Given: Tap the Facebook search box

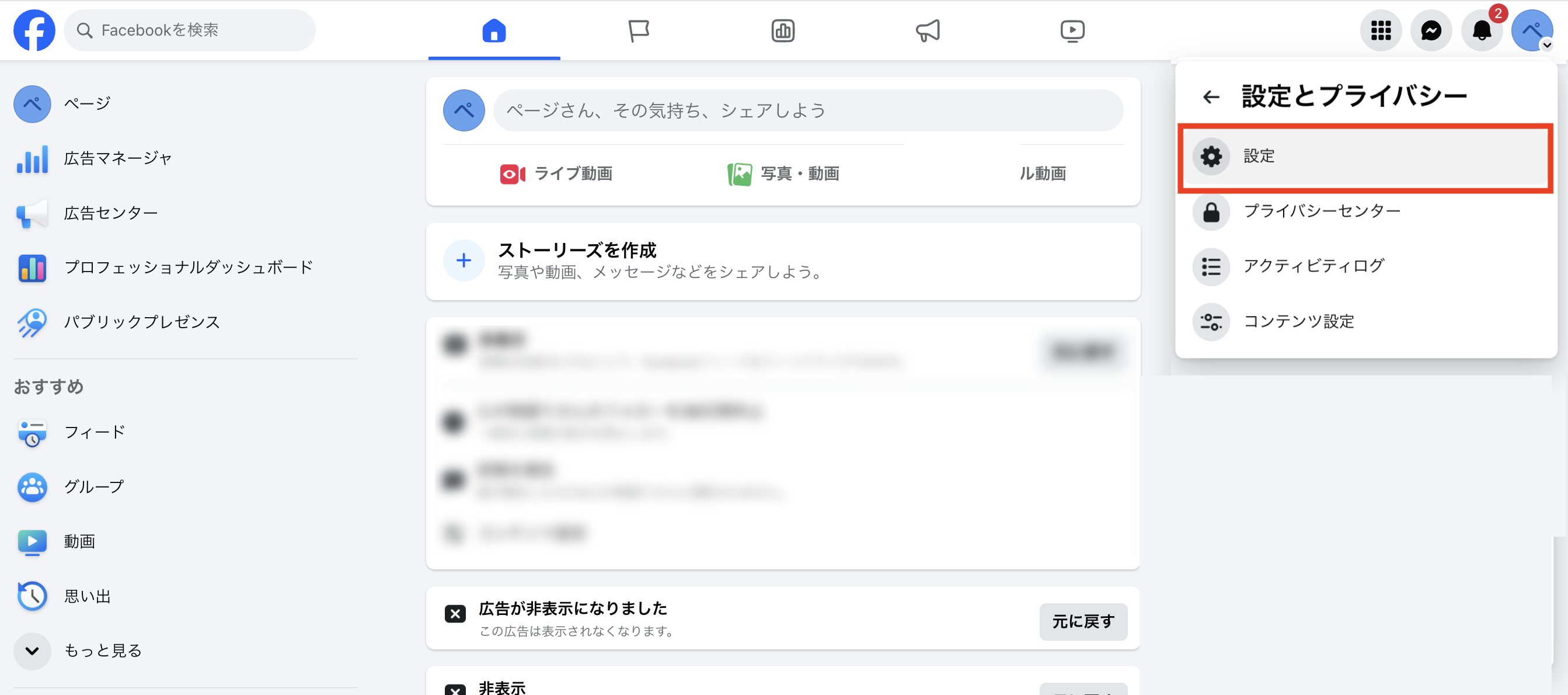Looking at the screenshot, I should pos(190,30).
